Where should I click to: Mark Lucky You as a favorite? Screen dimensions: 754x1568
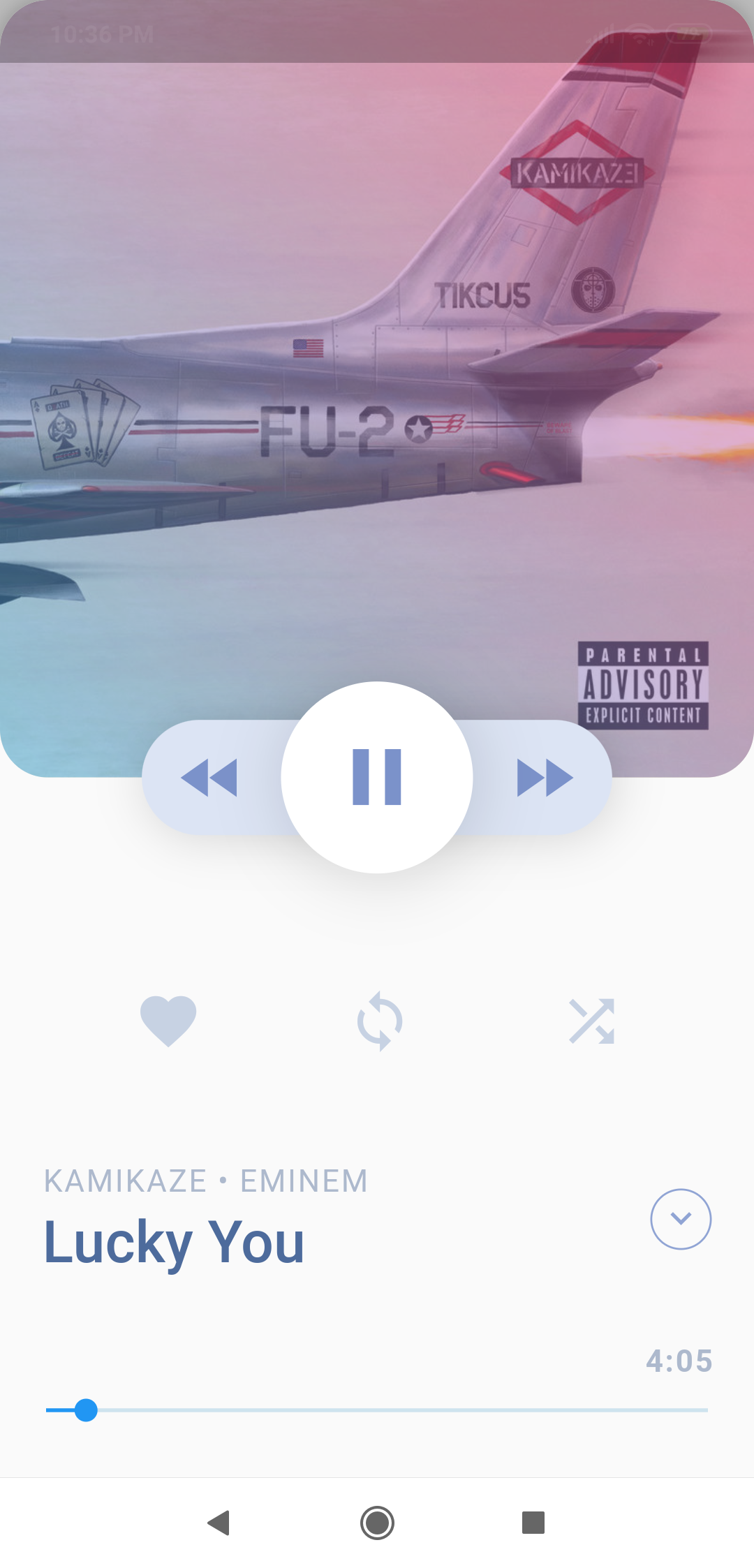coord(168,1021)
